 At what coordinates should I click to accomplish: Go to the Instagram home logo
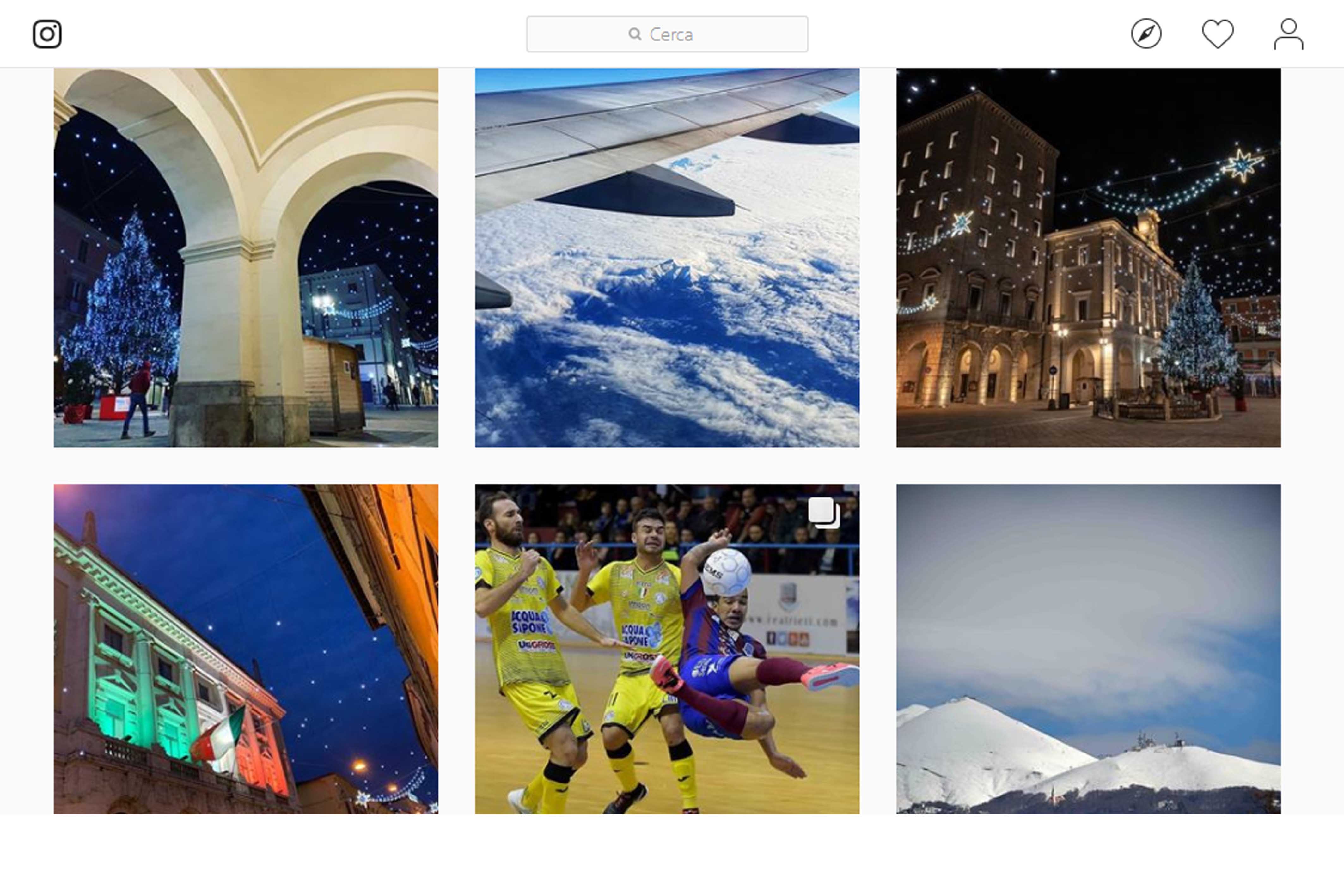pyautogui.click(x=47, y=34)
